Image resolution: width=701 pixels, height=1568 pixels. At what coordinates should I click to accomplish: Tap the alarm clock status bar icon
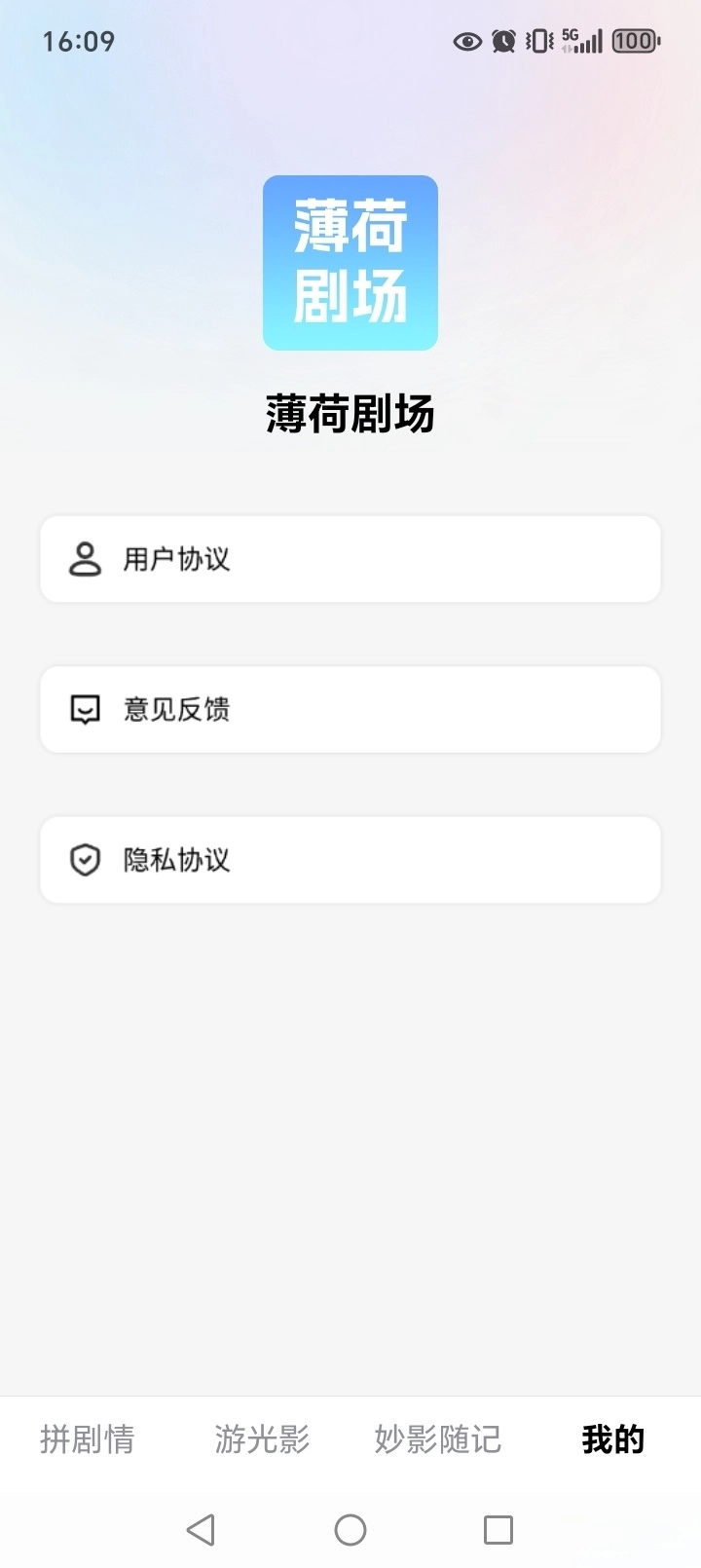pyautogui.click(x=503, y=41)
